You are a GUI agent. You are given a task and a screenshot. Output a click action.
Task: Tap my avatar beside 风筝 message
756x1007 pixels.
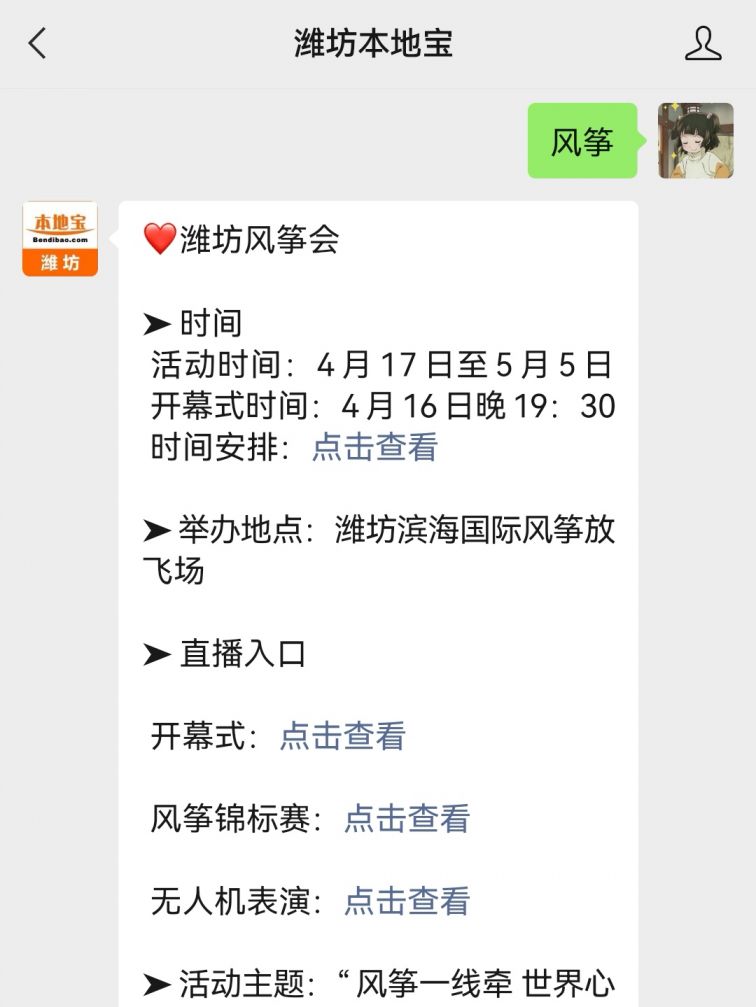click(x=695, y=141)
